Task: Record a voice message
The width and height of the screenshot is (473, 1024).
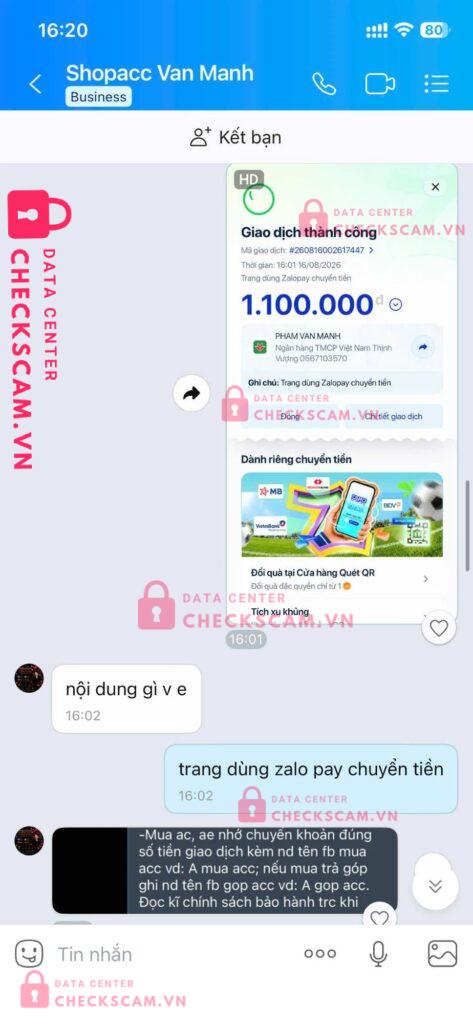Action: (x=378, y=954)
